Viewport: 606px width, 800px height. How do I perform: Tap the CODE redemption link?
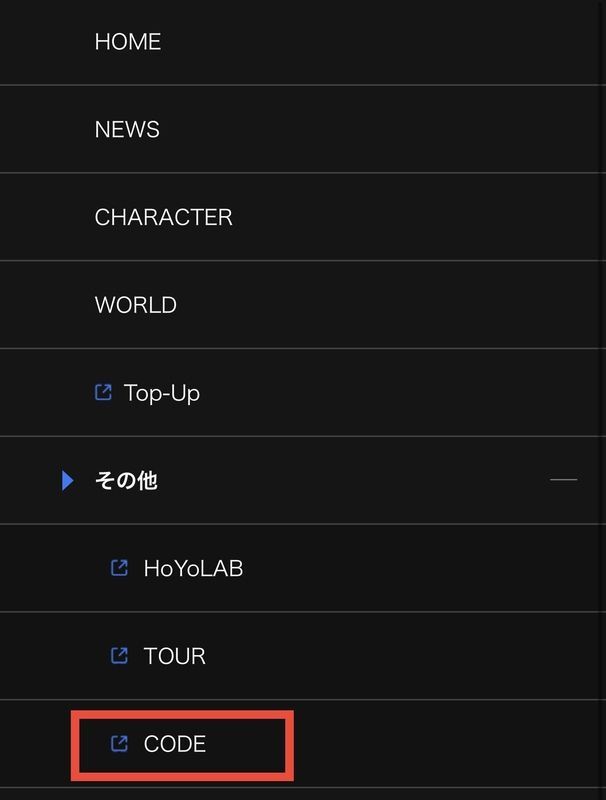click(174, 744)
